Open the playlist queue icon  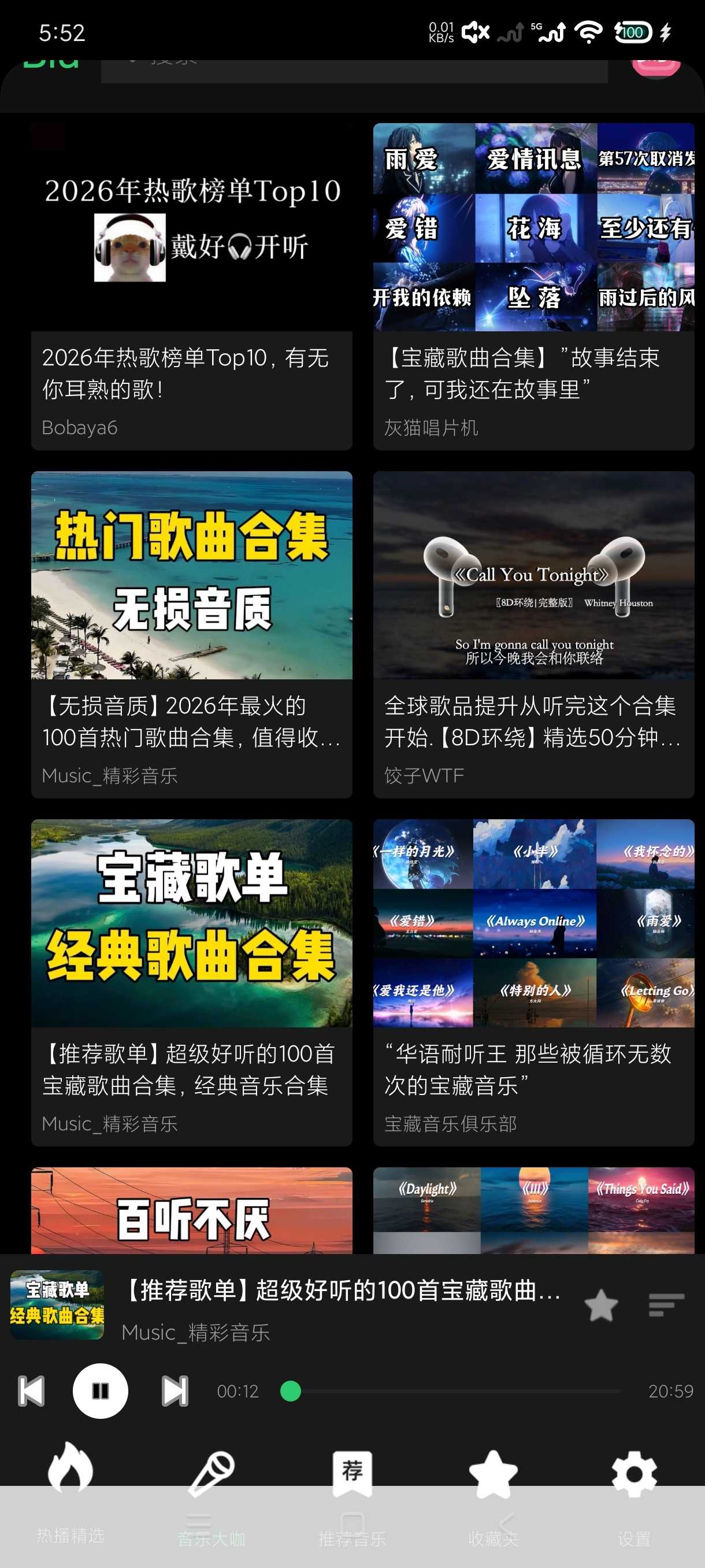click(666, 1305)
